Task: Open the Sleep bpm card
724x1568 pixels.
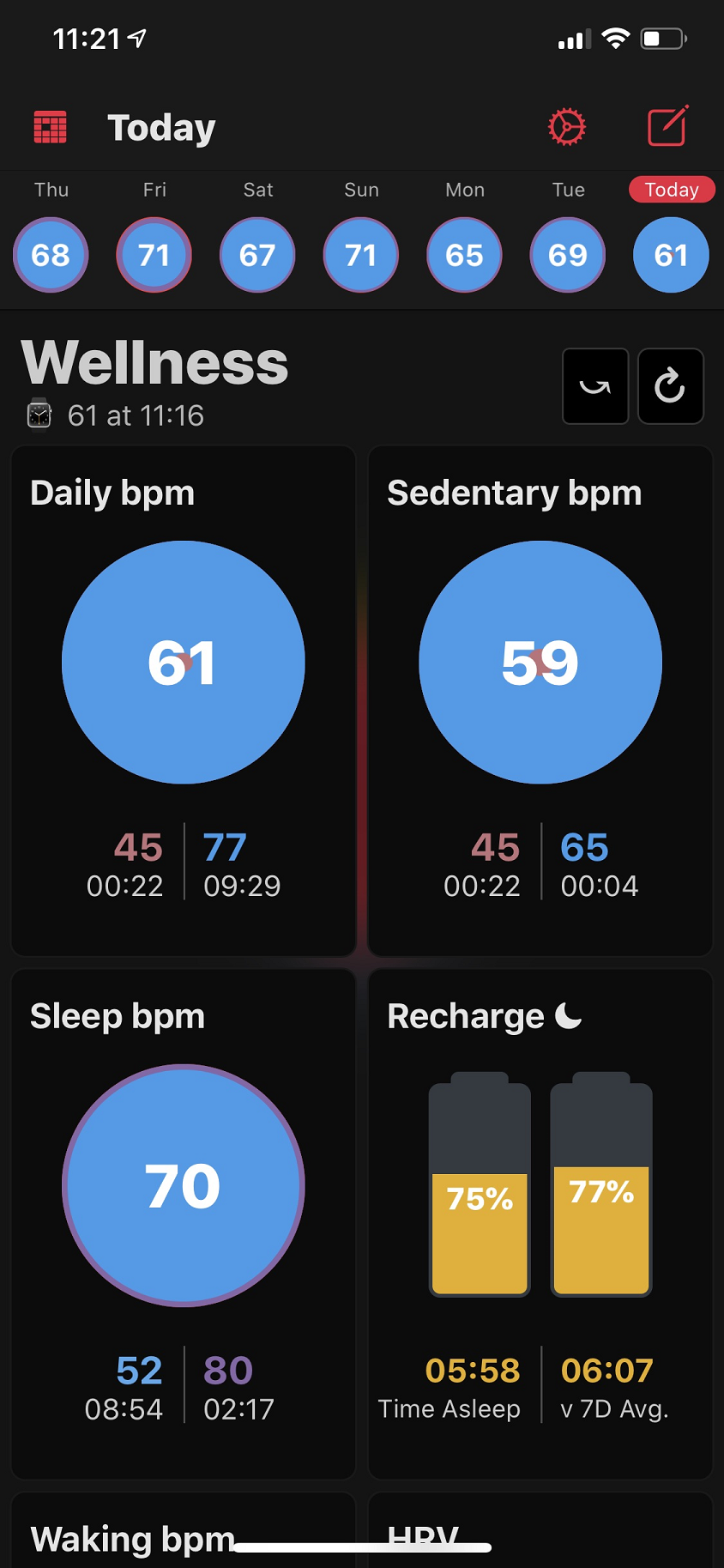Action: [x=184, y=1223]
